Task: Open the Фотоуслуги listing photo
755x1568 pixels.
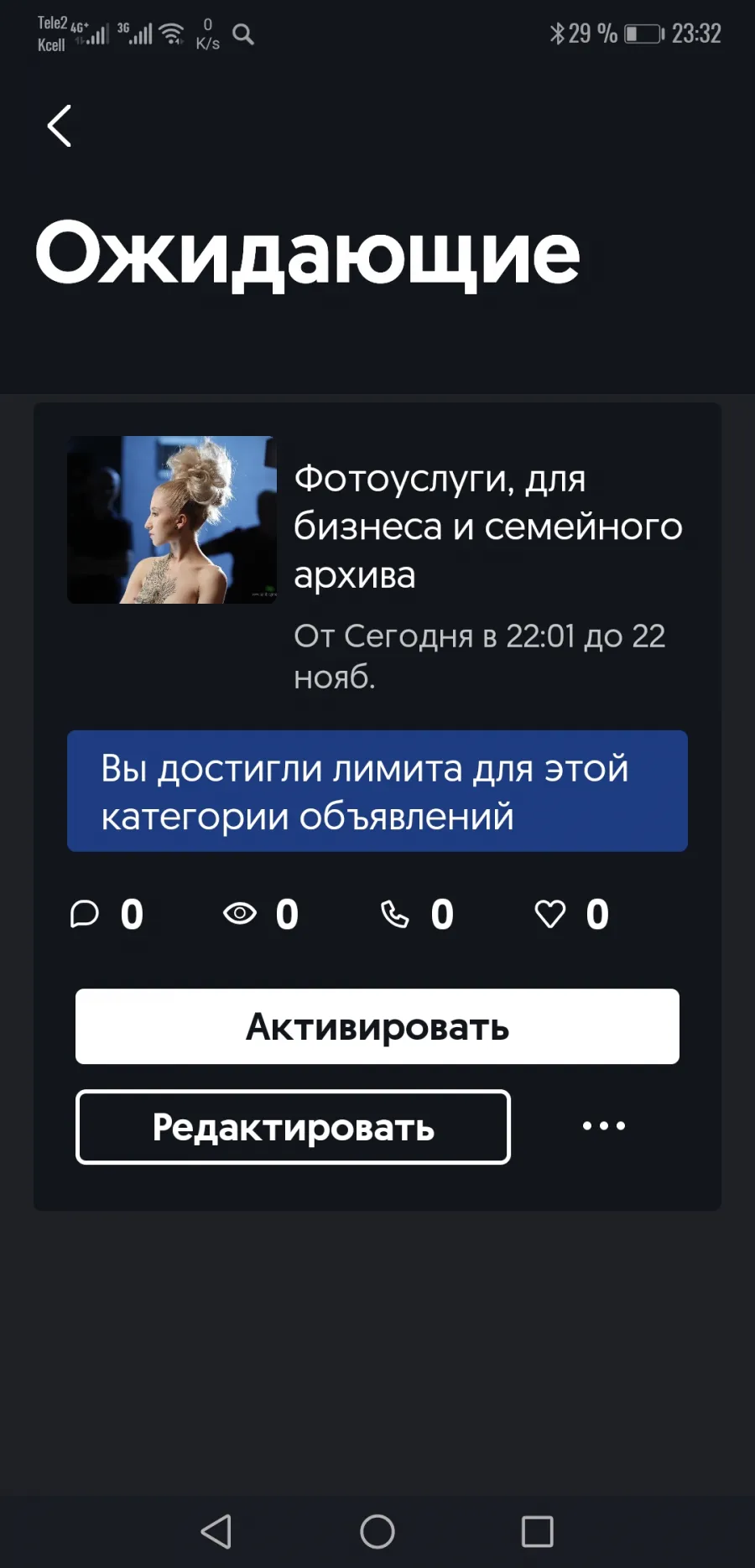Action: [172, 520]
